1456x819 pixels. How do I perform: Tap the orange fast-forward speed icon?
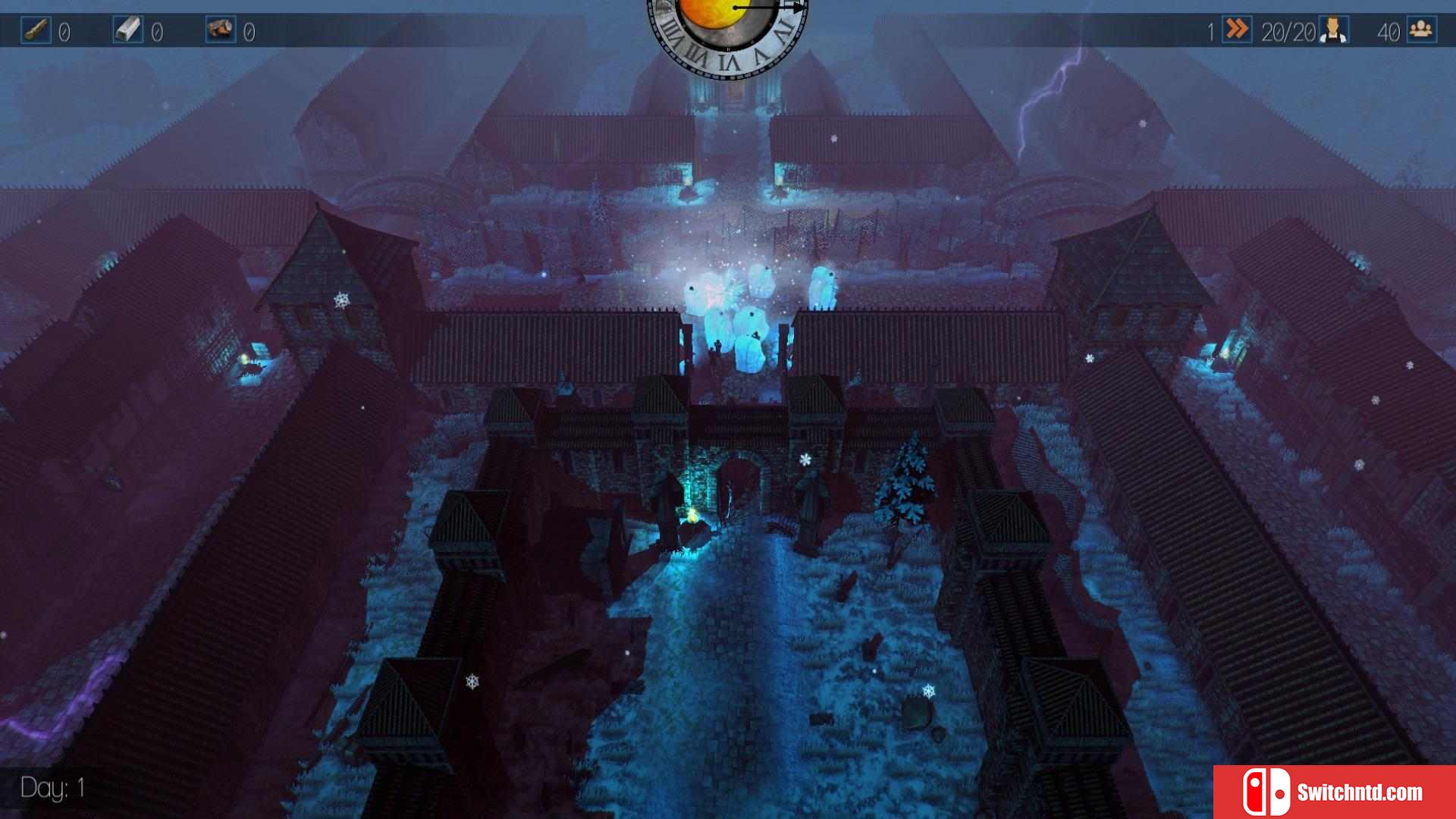pos(1237,30)
